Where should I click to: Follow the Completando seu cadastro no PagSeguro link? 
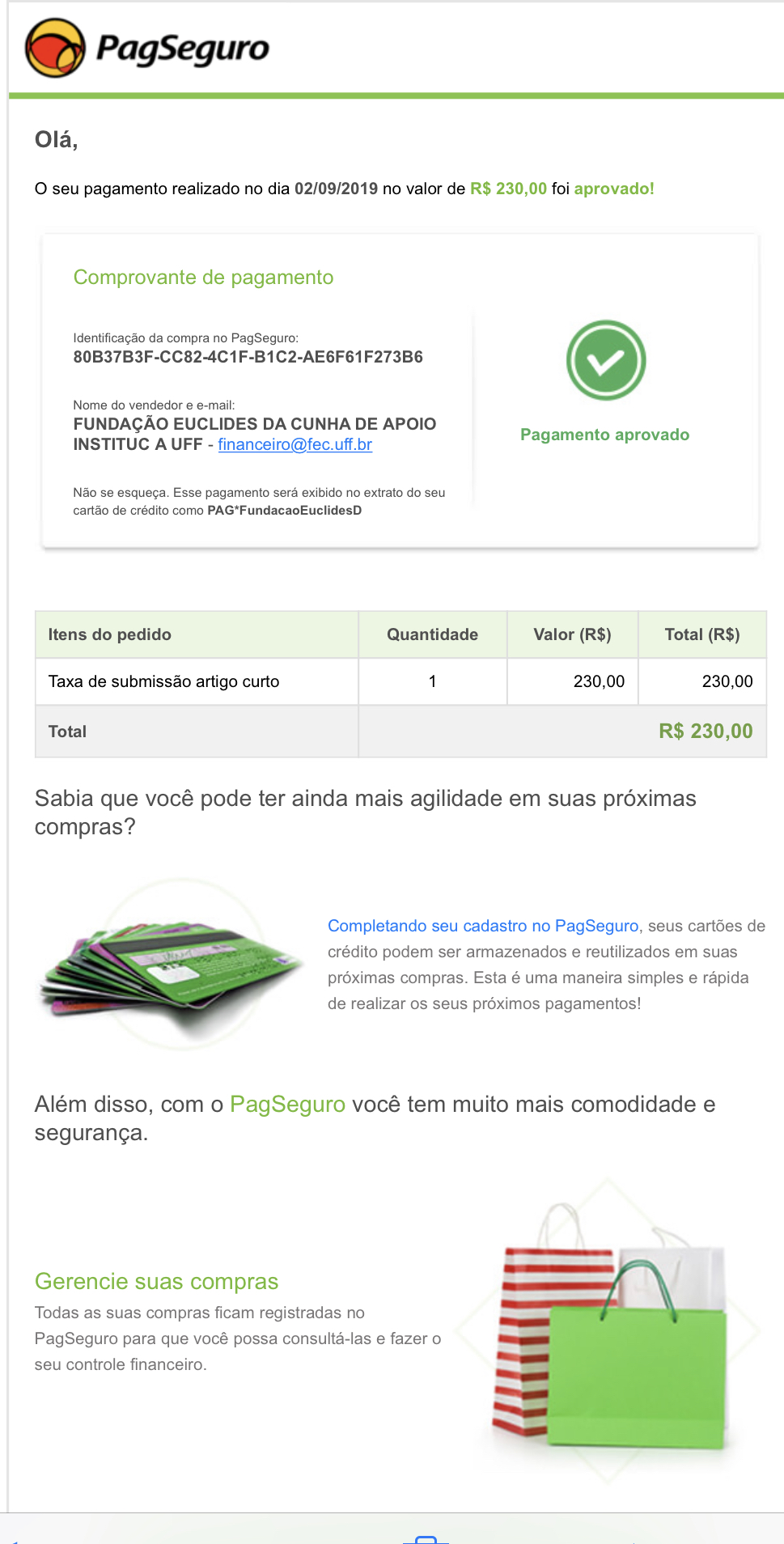click(x=483, y=926)
